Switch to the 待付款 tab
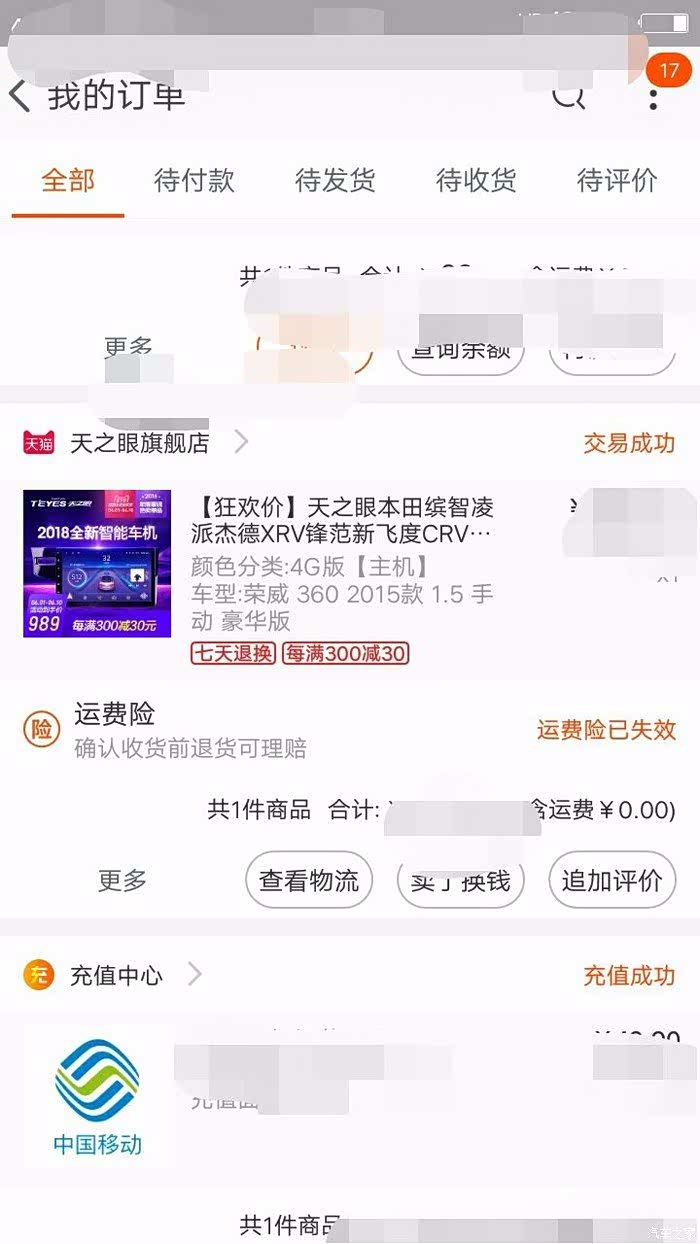 194,181
